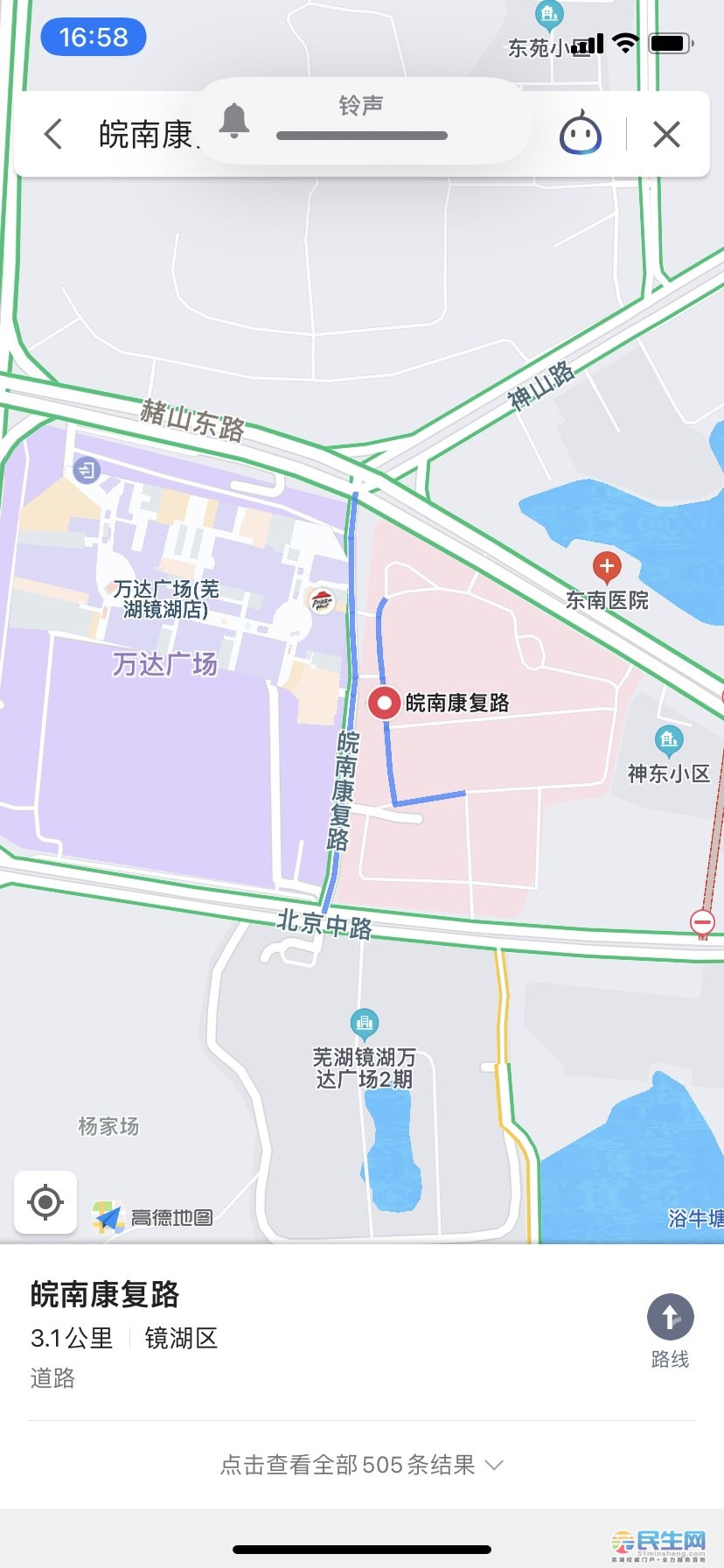Clear the search with the X button
This screenshot has width=724, height=1568.
pyautogui.click(x=666, y=135)
